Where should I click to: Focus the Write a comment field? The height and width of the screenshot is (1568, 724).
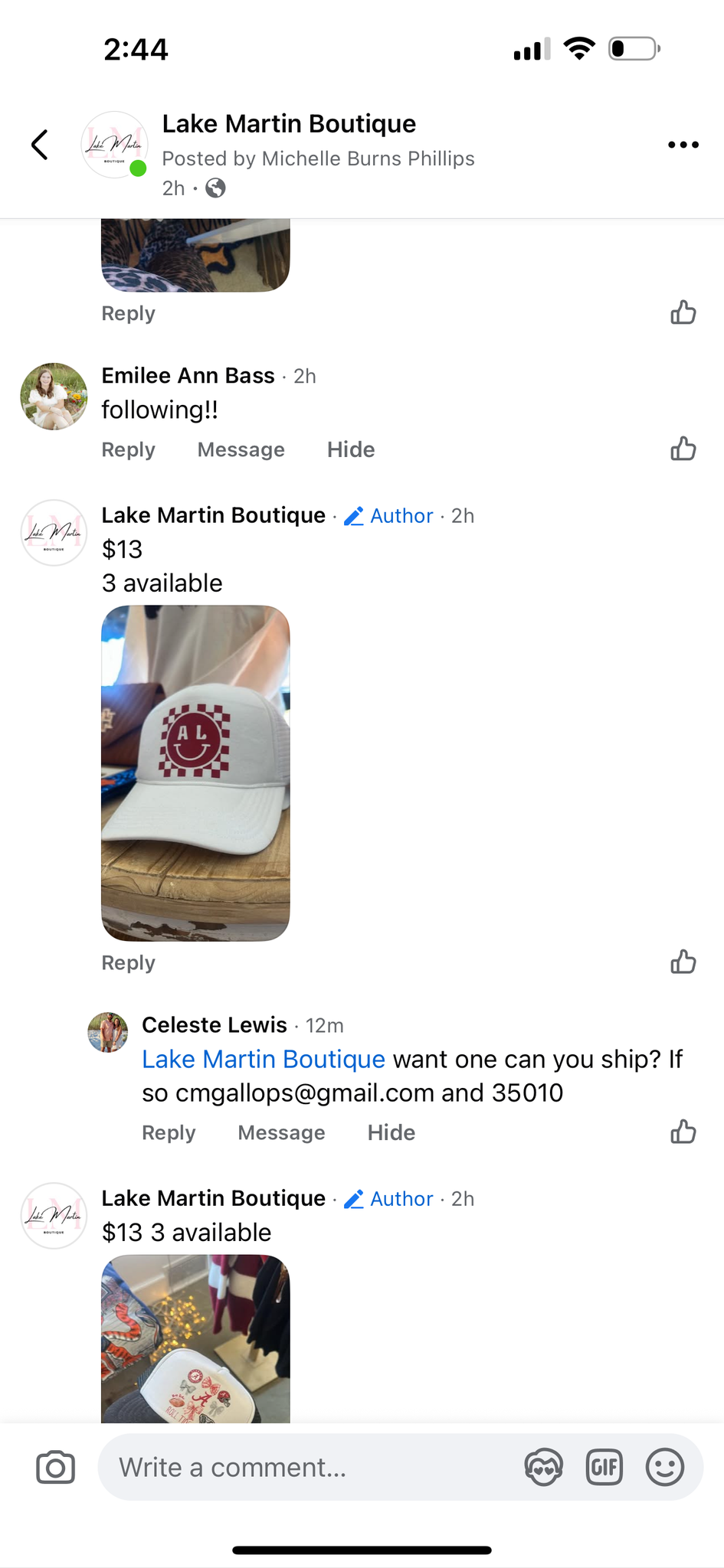pyautogui.click(x=306, y=1467)
